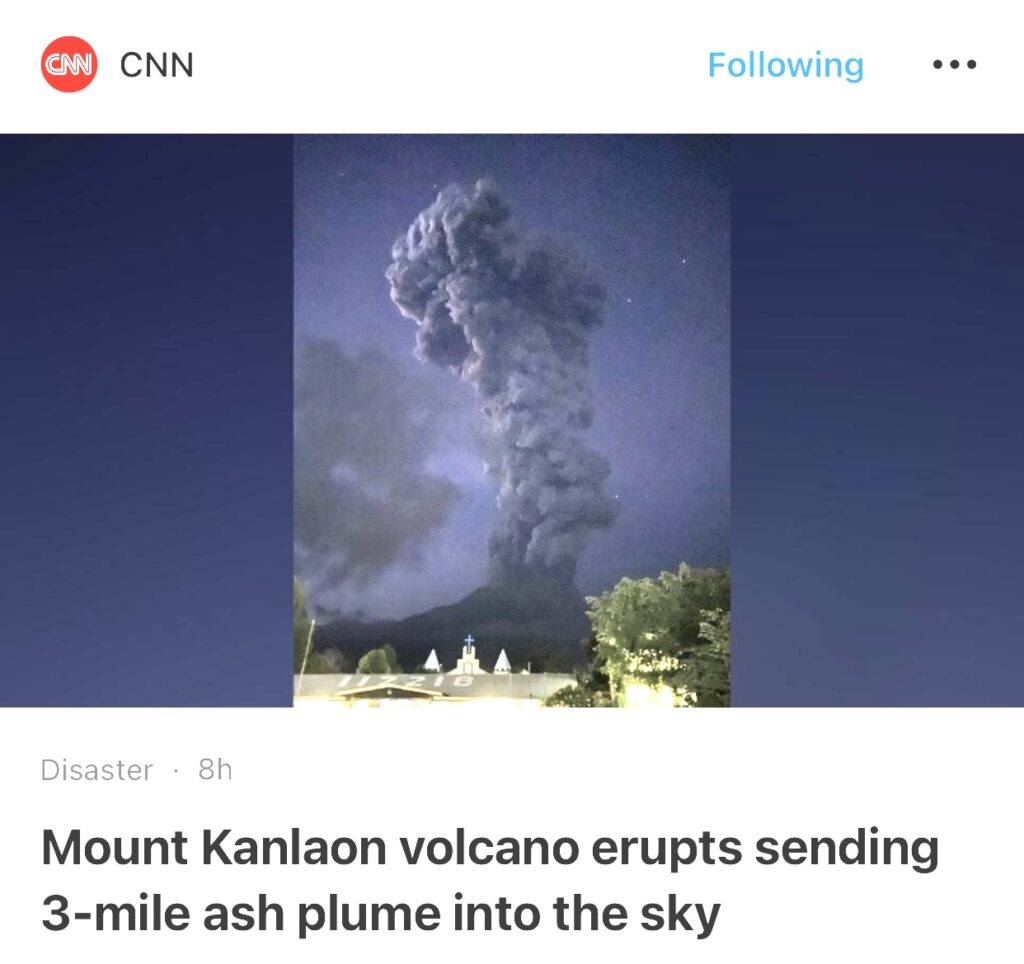
Task: Open the three-dot overflow menu
Action: tap(954, 66)
